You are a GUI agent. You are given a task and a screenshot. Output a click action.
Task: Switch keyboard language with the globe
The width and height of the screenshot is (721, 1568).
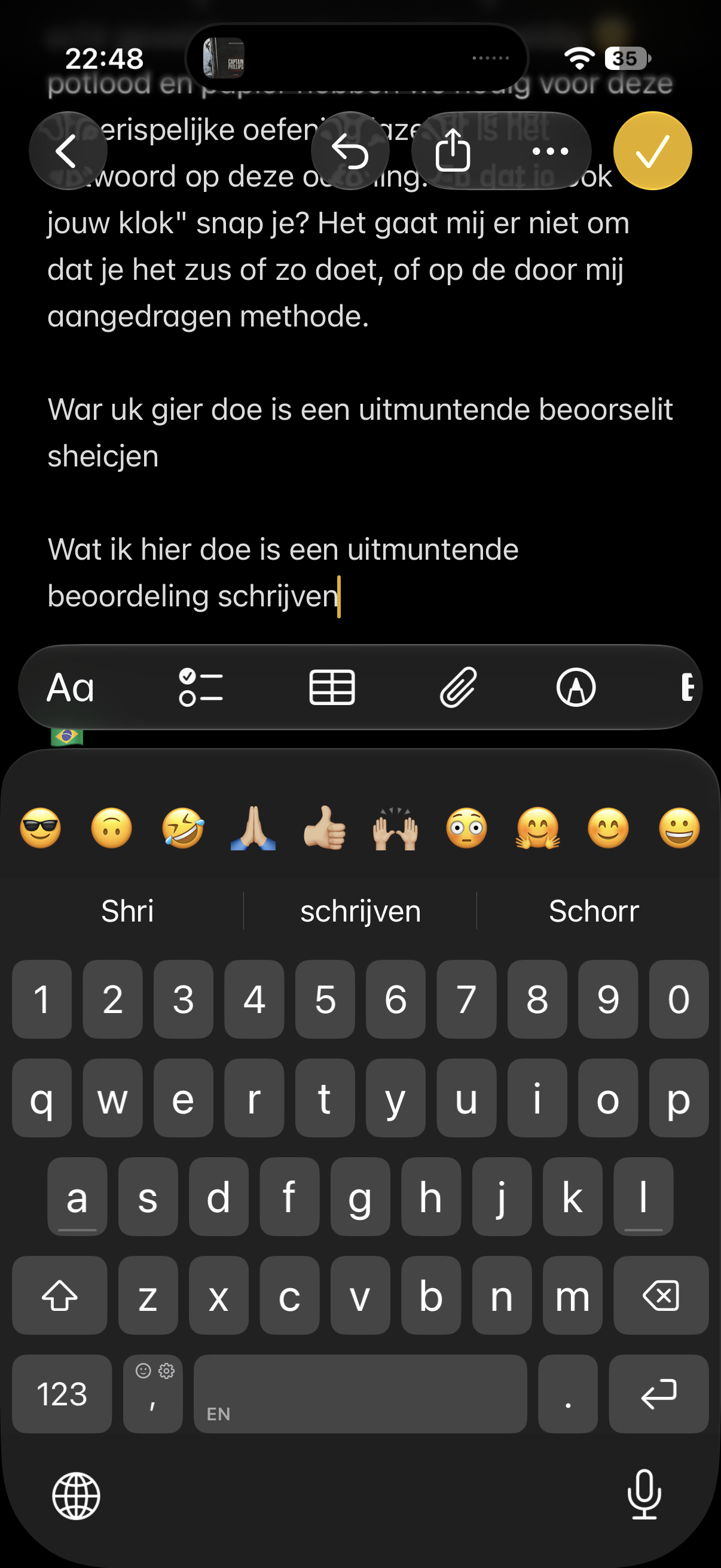tap(76, 1496)
